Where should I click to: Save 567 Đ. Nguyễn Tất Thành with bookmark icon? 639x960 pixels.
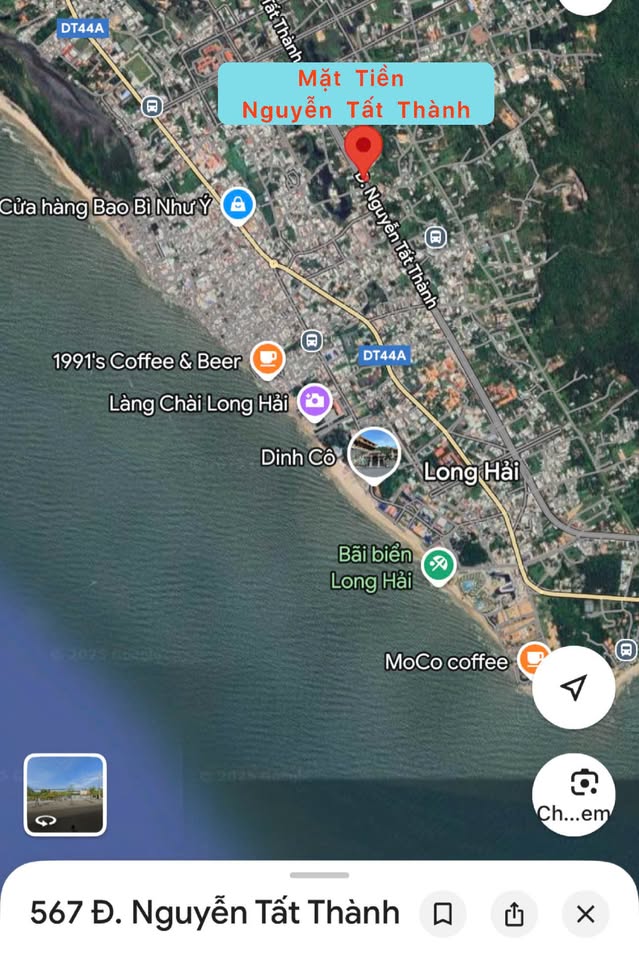(x=443, y=913)
